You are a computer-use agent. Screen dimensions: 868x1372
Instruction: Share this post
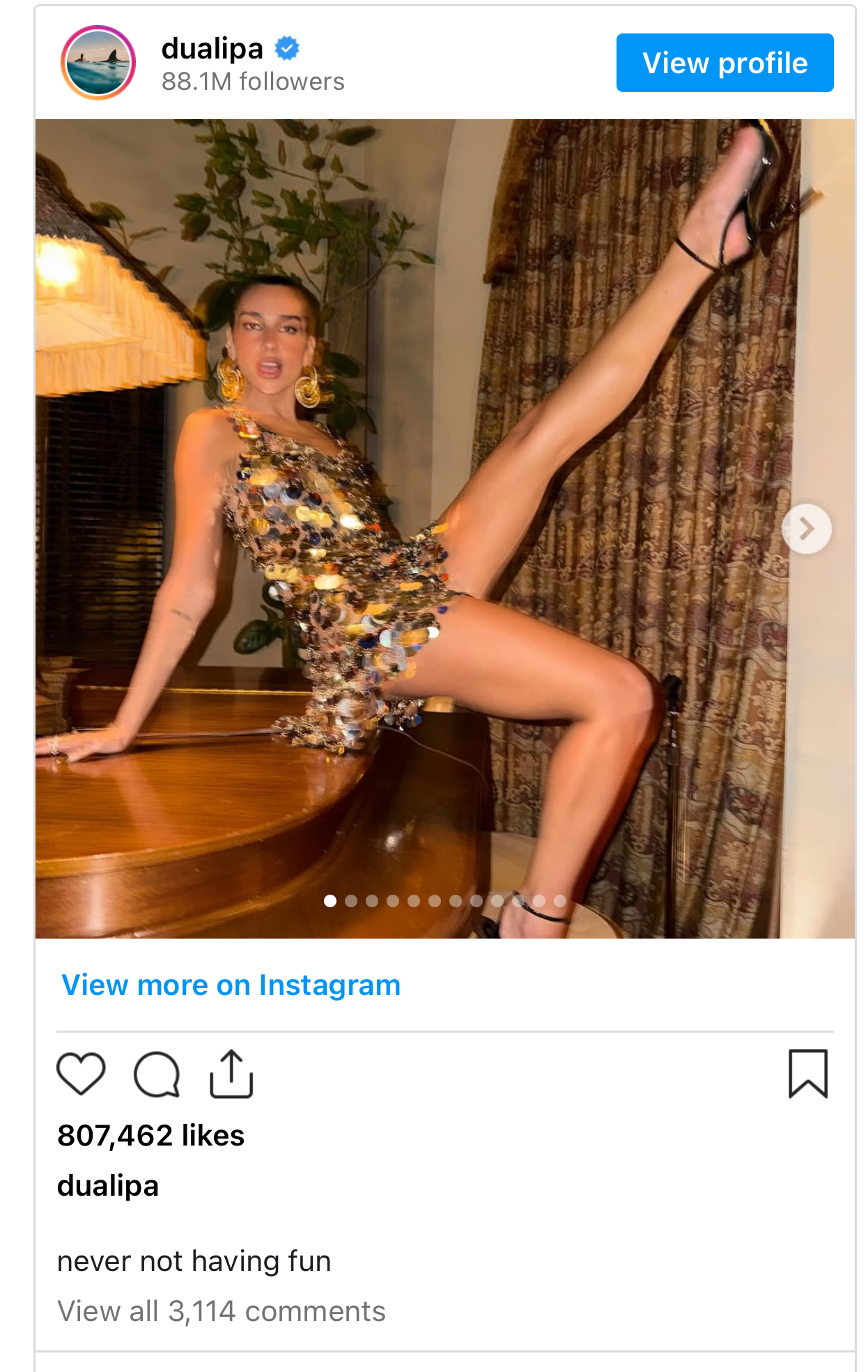click(231, 1074)
